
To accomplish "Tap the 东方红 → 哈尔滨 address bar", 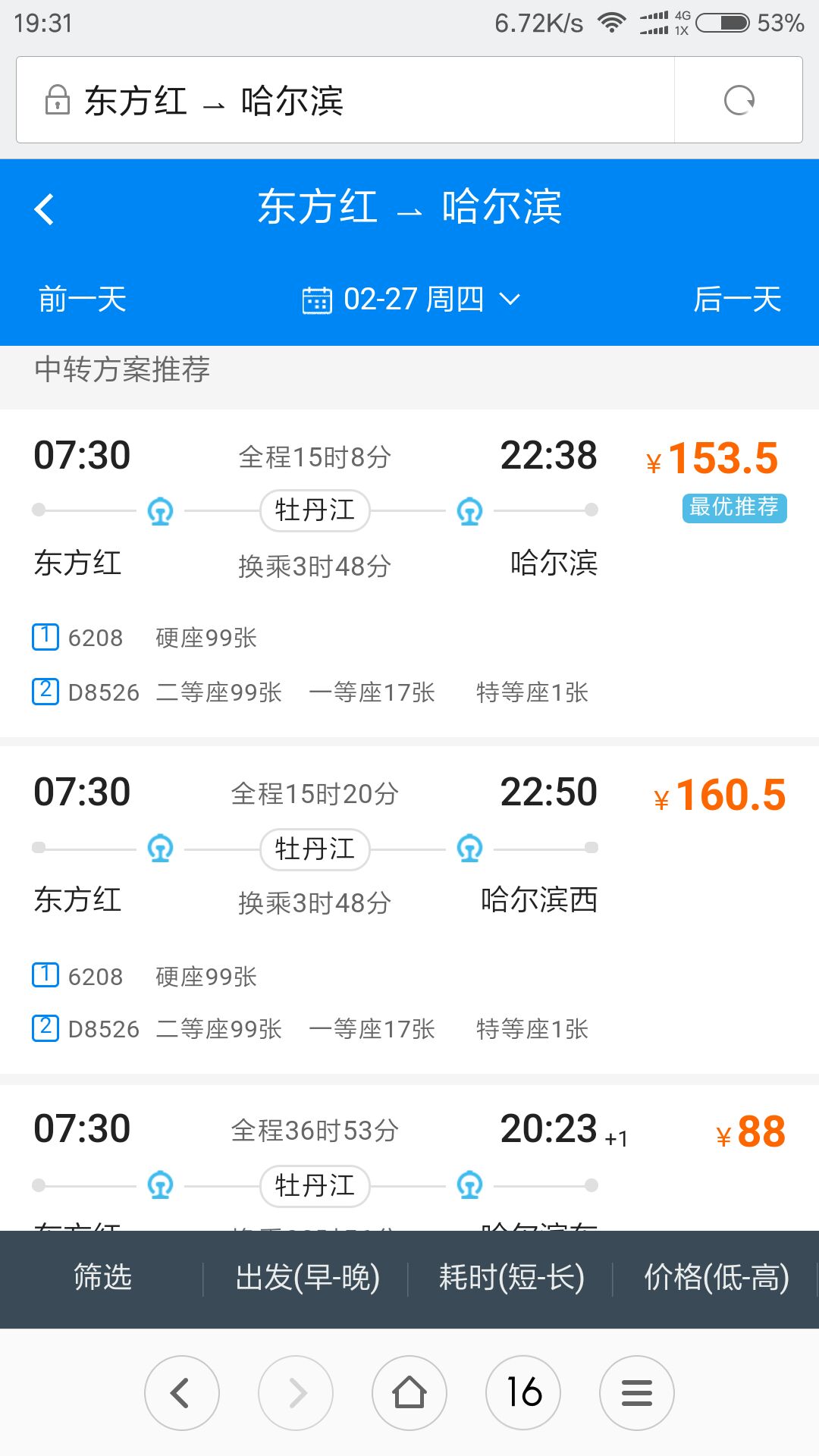I will click(345, 100).
